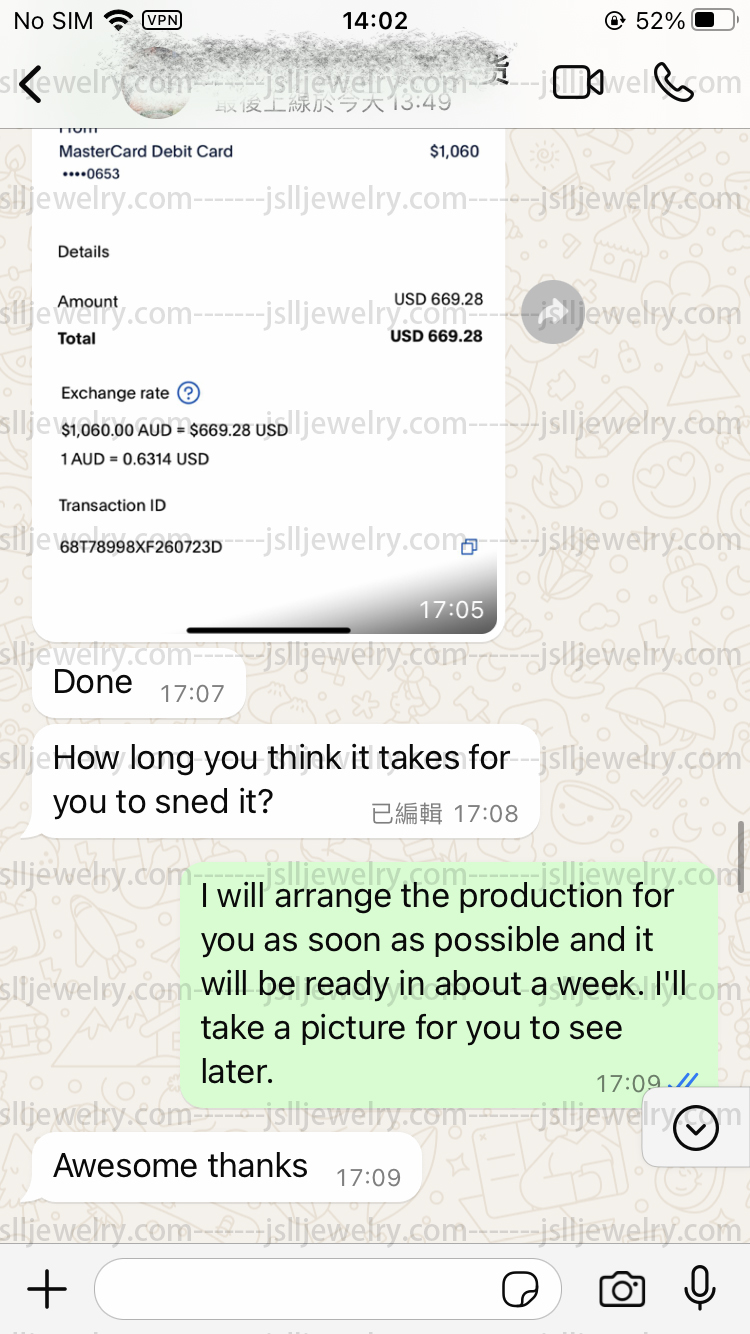
Task: Go back to the chat list
Action: click(31, 83)
